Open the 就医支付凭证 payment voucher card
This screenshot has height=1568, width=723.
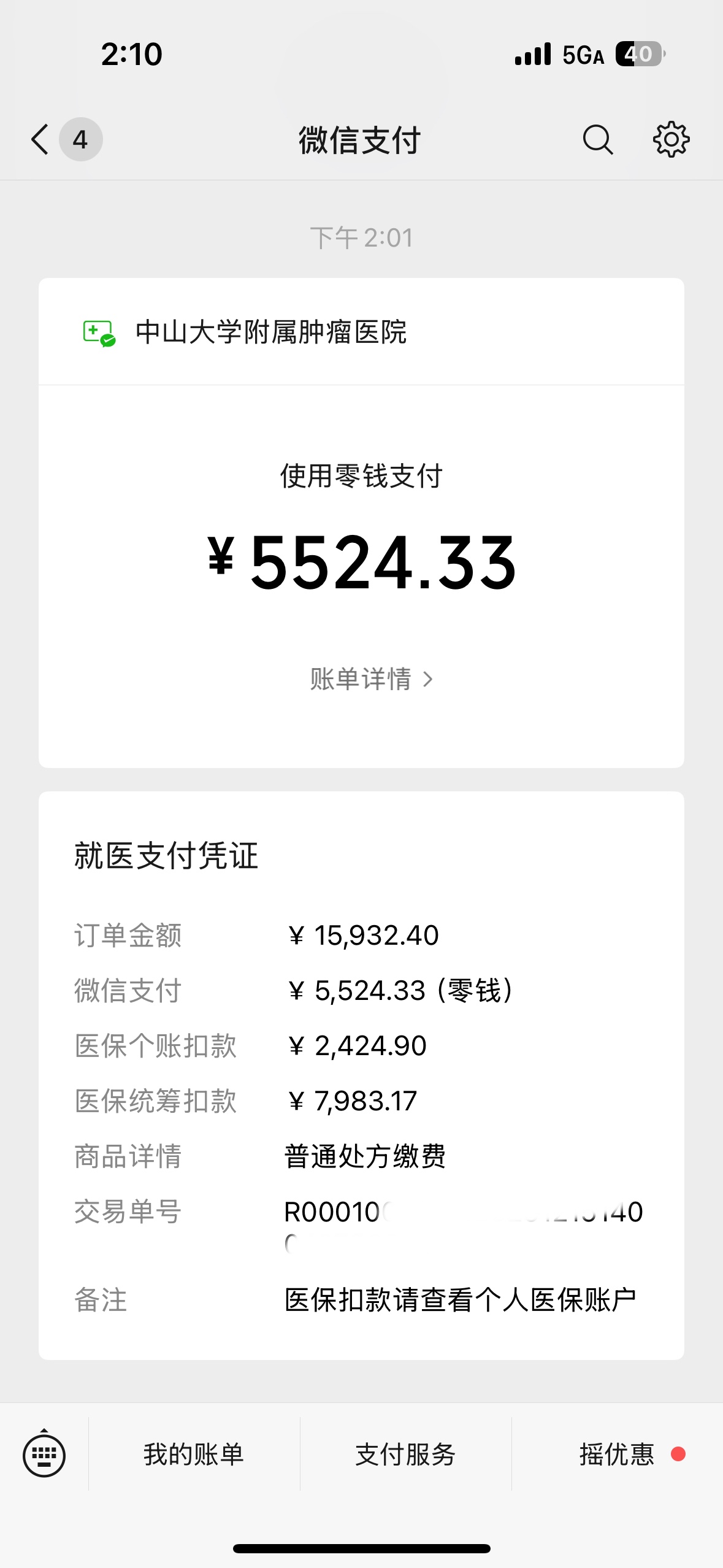[x=361, y=1074]
